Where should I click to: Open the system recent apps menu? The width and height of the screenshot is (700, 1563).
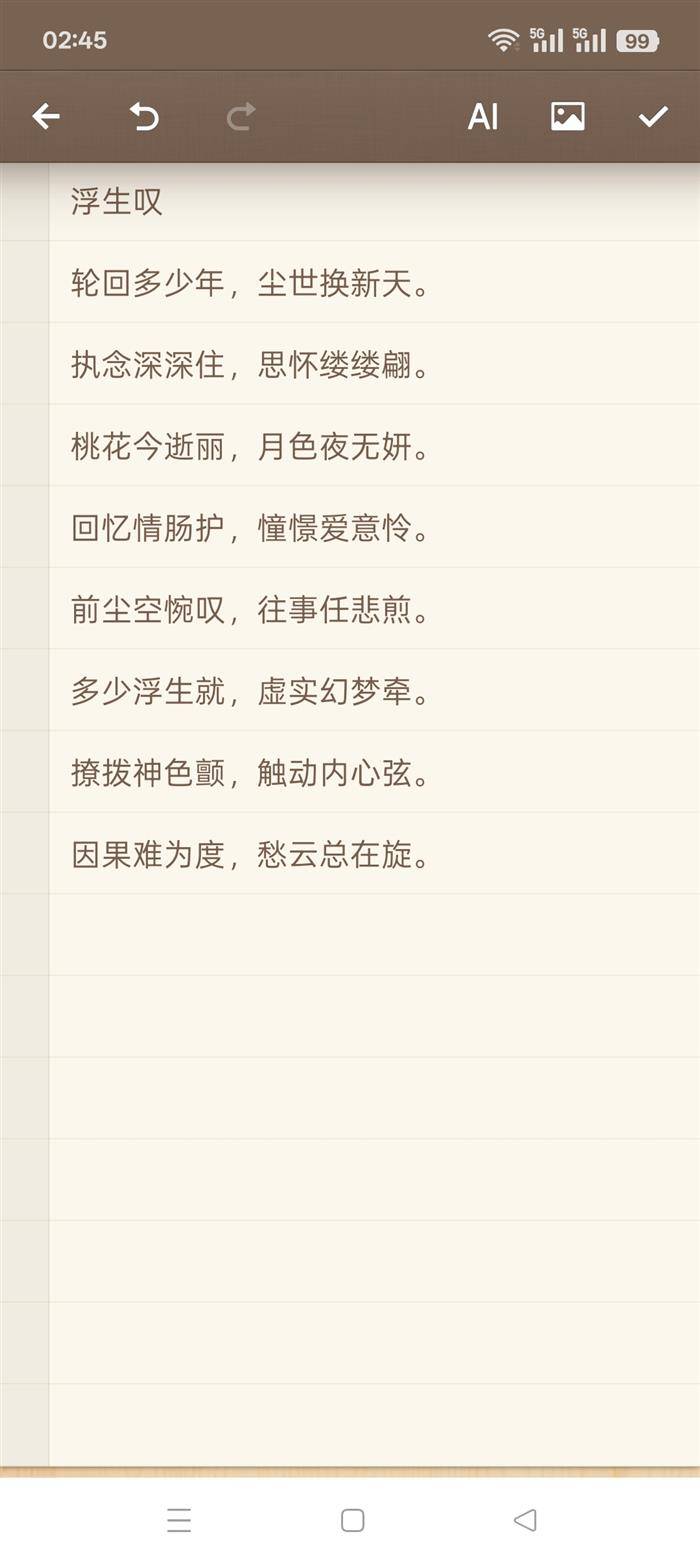(x=179, y=1521)
